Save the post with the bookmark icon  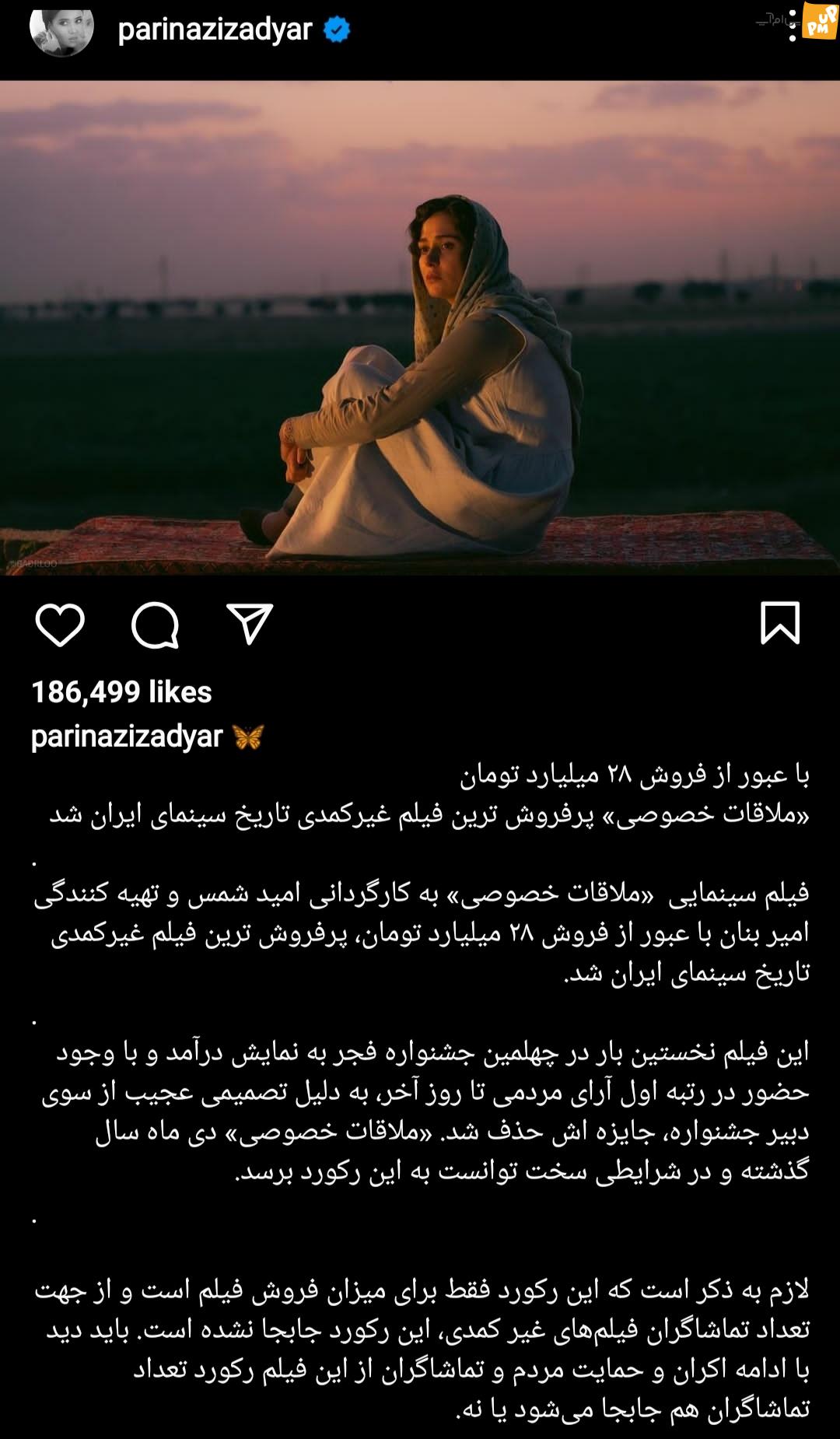[x=780, y=623]
